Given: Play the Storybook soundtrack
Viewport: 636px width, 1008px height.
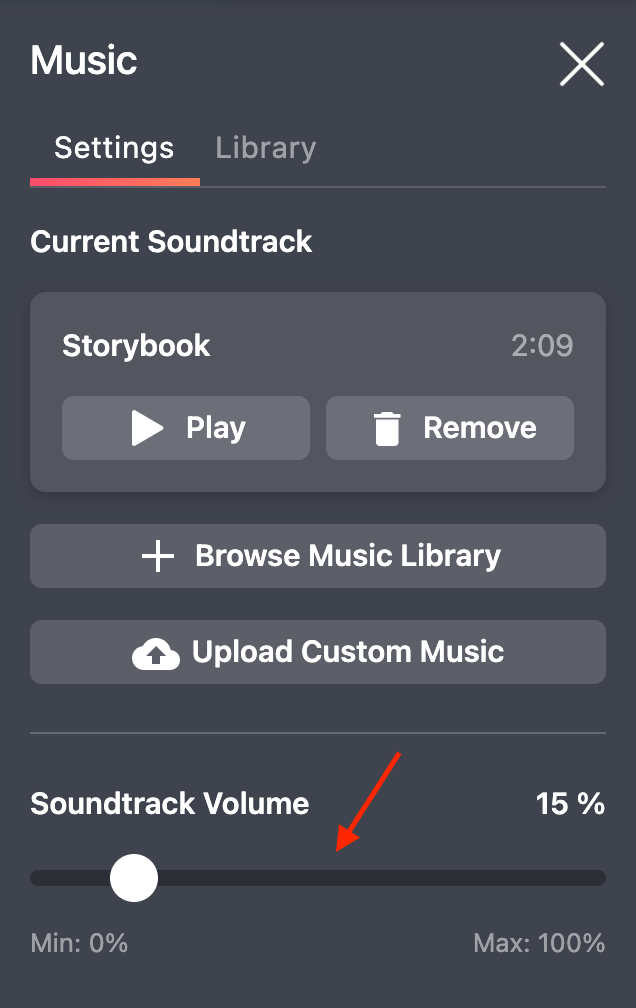Looking at the screenshot, I should [186, 428].
